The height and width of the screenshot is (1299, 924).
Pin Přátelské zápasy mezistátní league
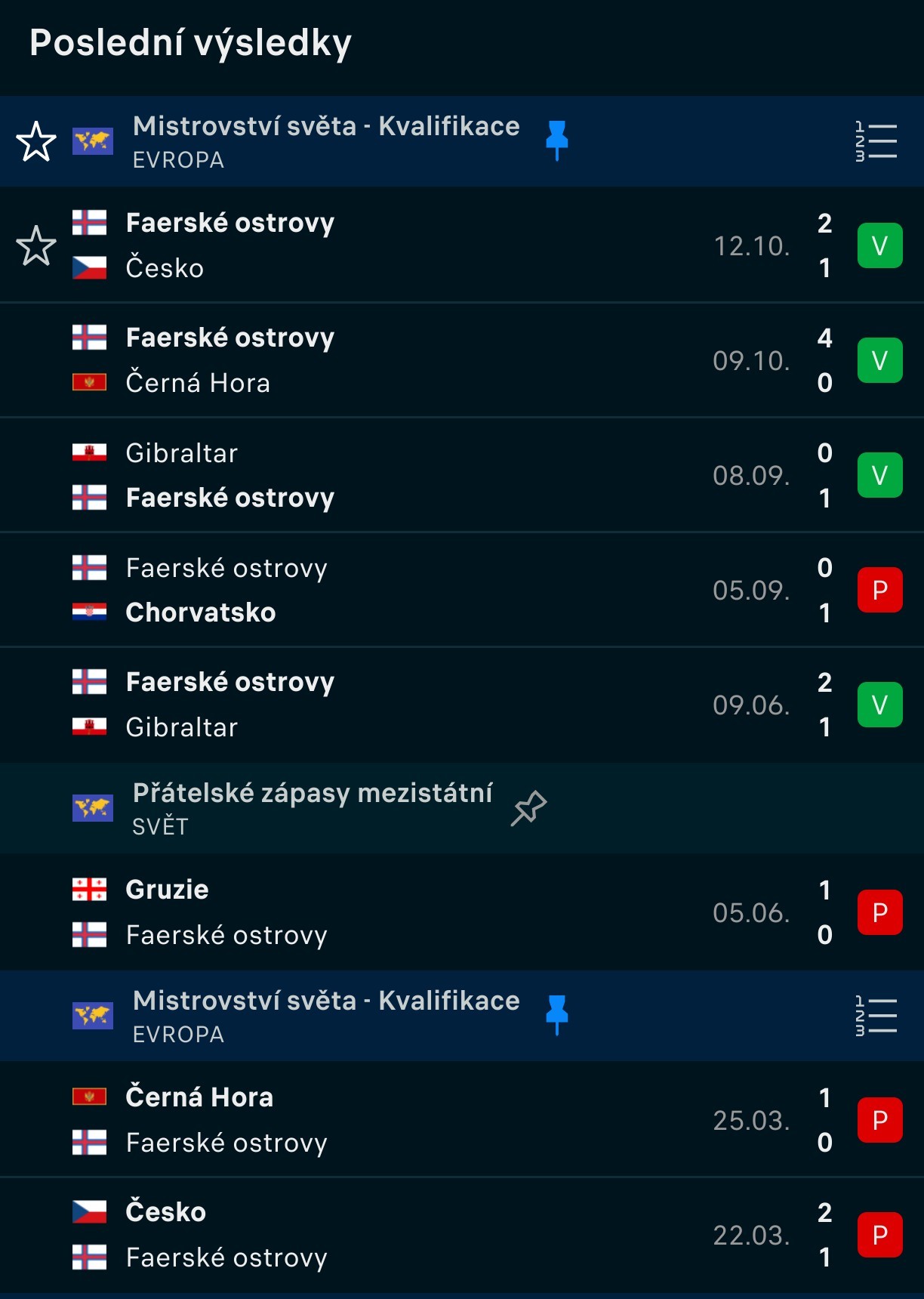tap(528, 808)
